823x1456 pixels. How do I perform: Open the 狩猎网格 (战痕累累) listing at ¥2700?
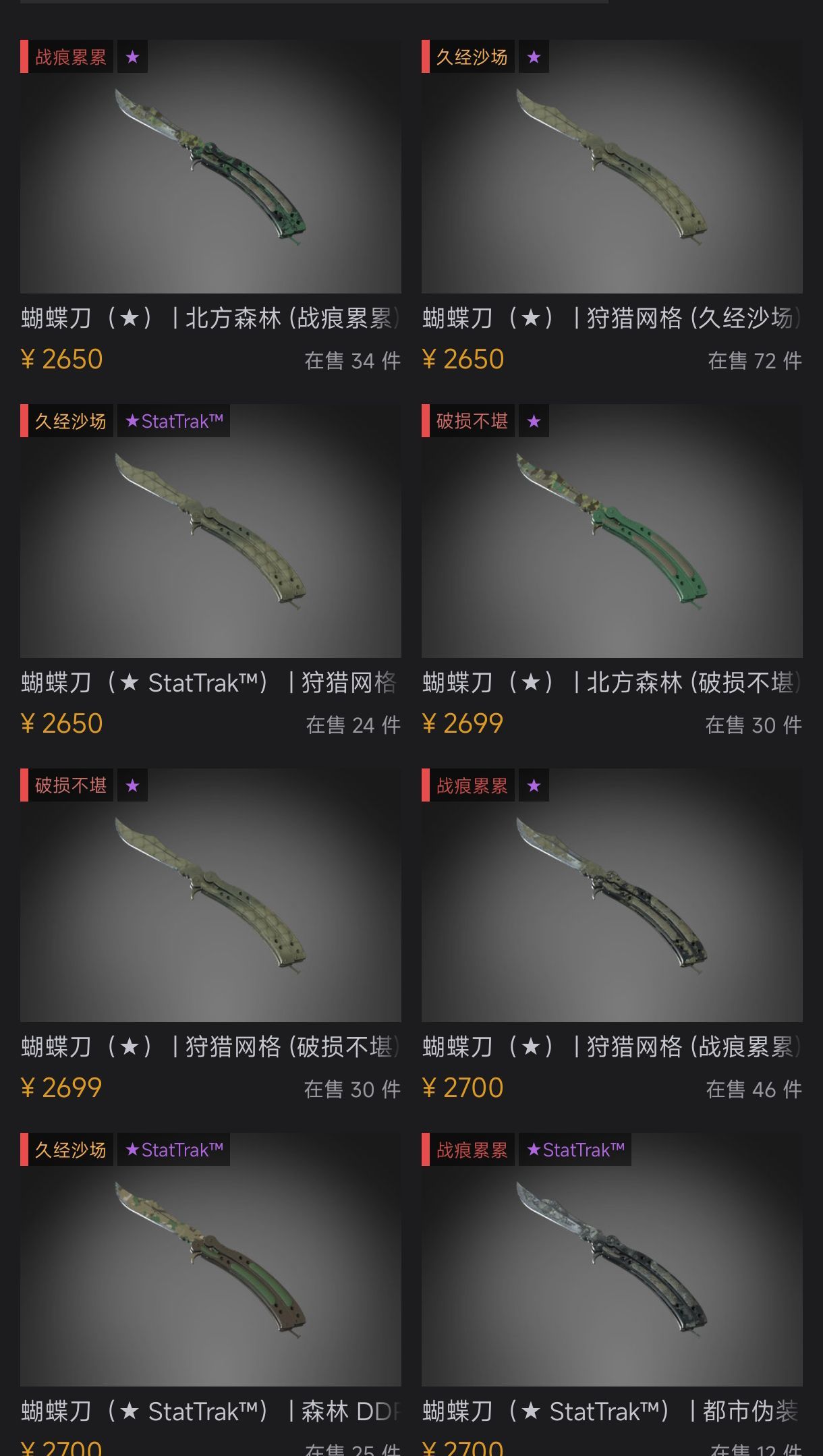tap(612, 895)
